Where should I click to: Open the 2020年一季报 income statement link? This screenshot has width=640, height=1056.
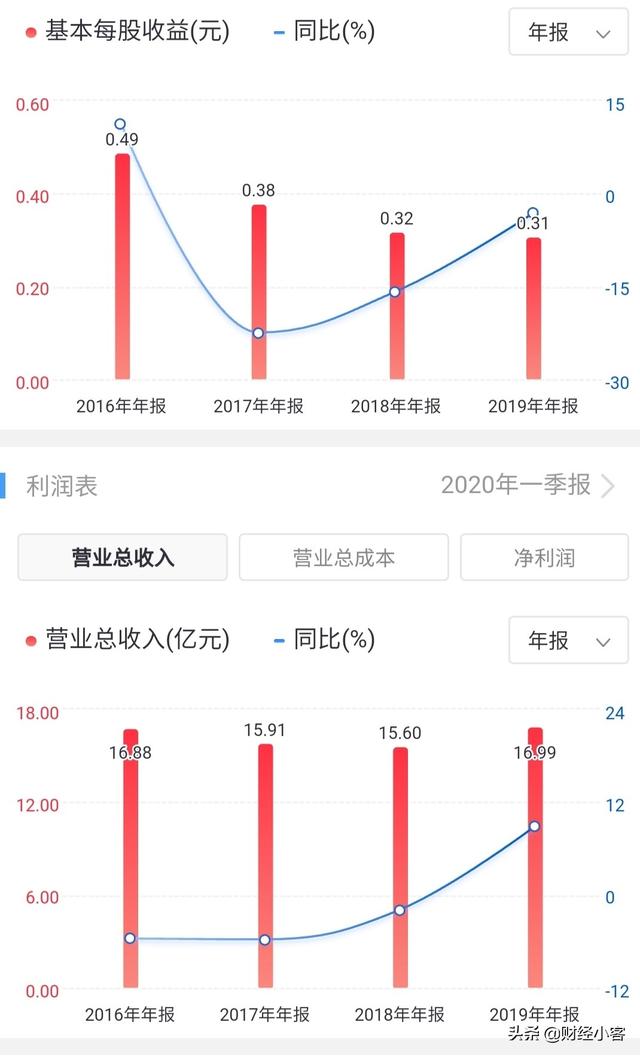click(x=527, y=485)
